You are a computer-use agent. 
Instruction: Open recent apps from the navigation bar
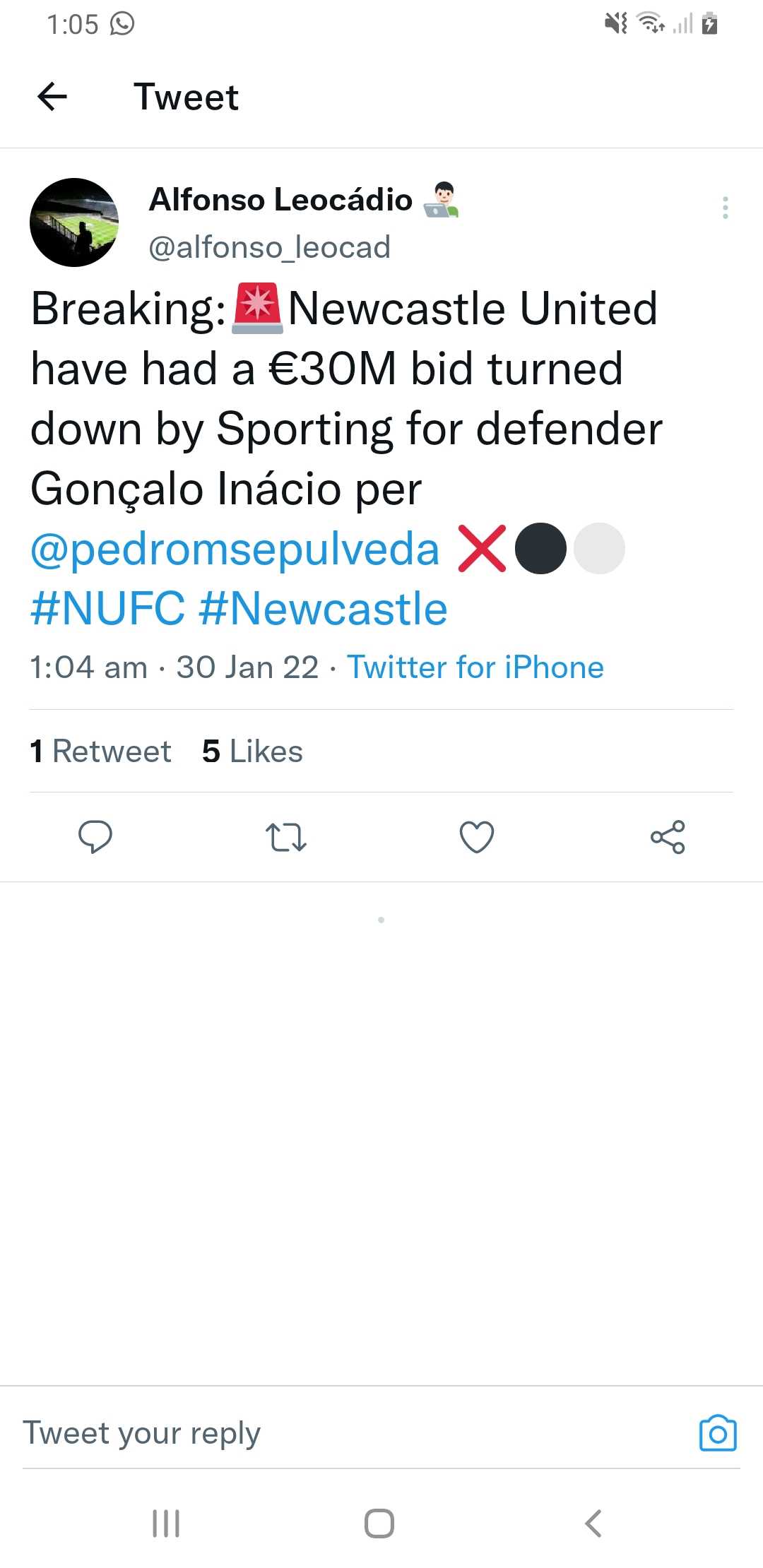166,1524
